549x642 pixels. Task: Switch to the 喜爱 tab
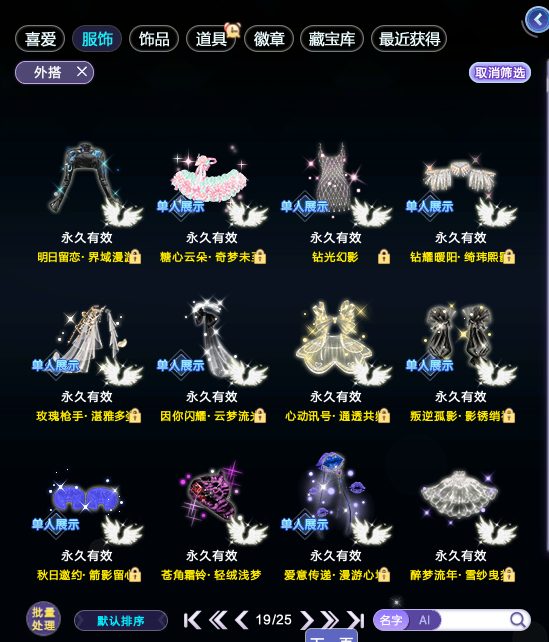coord(40,39)
